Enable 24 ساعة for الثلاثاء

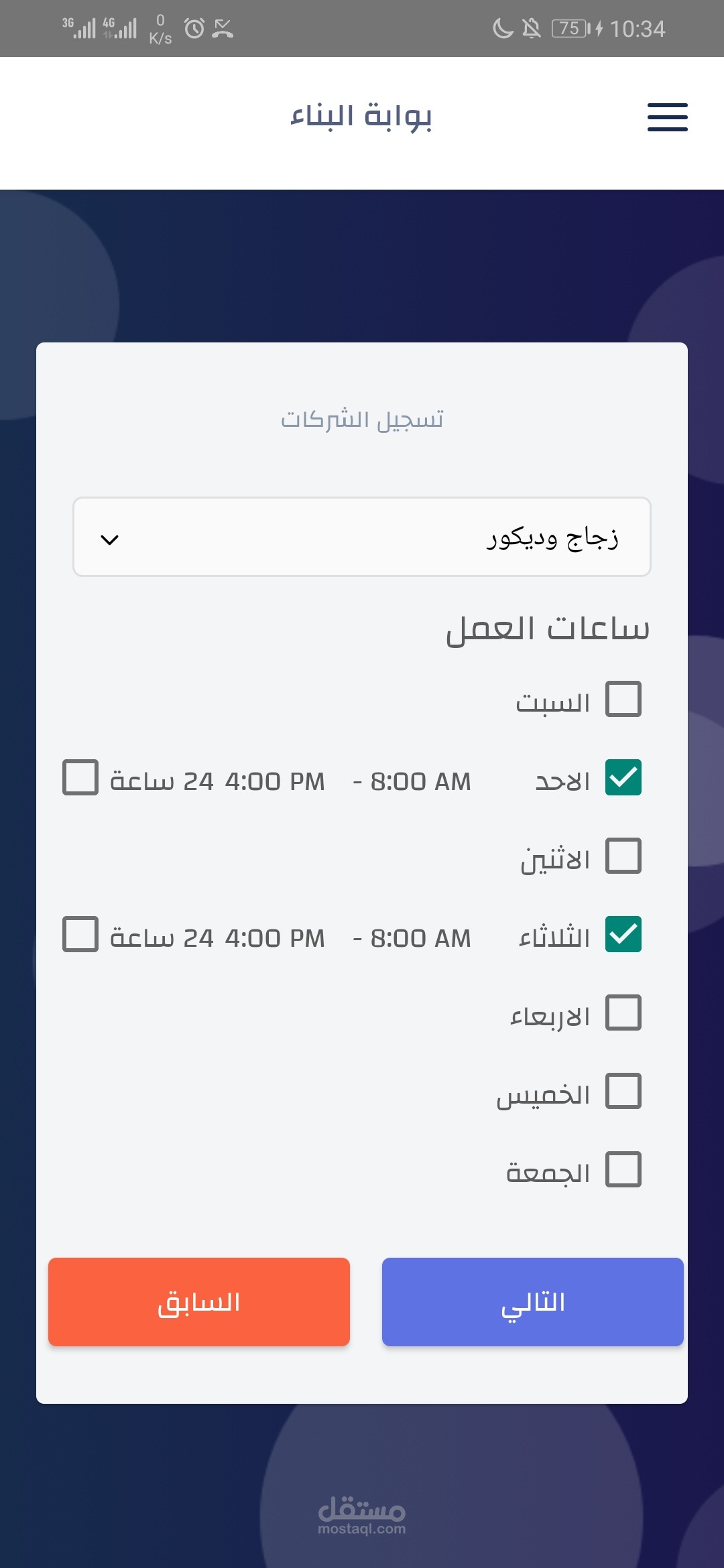pos(80,934)
